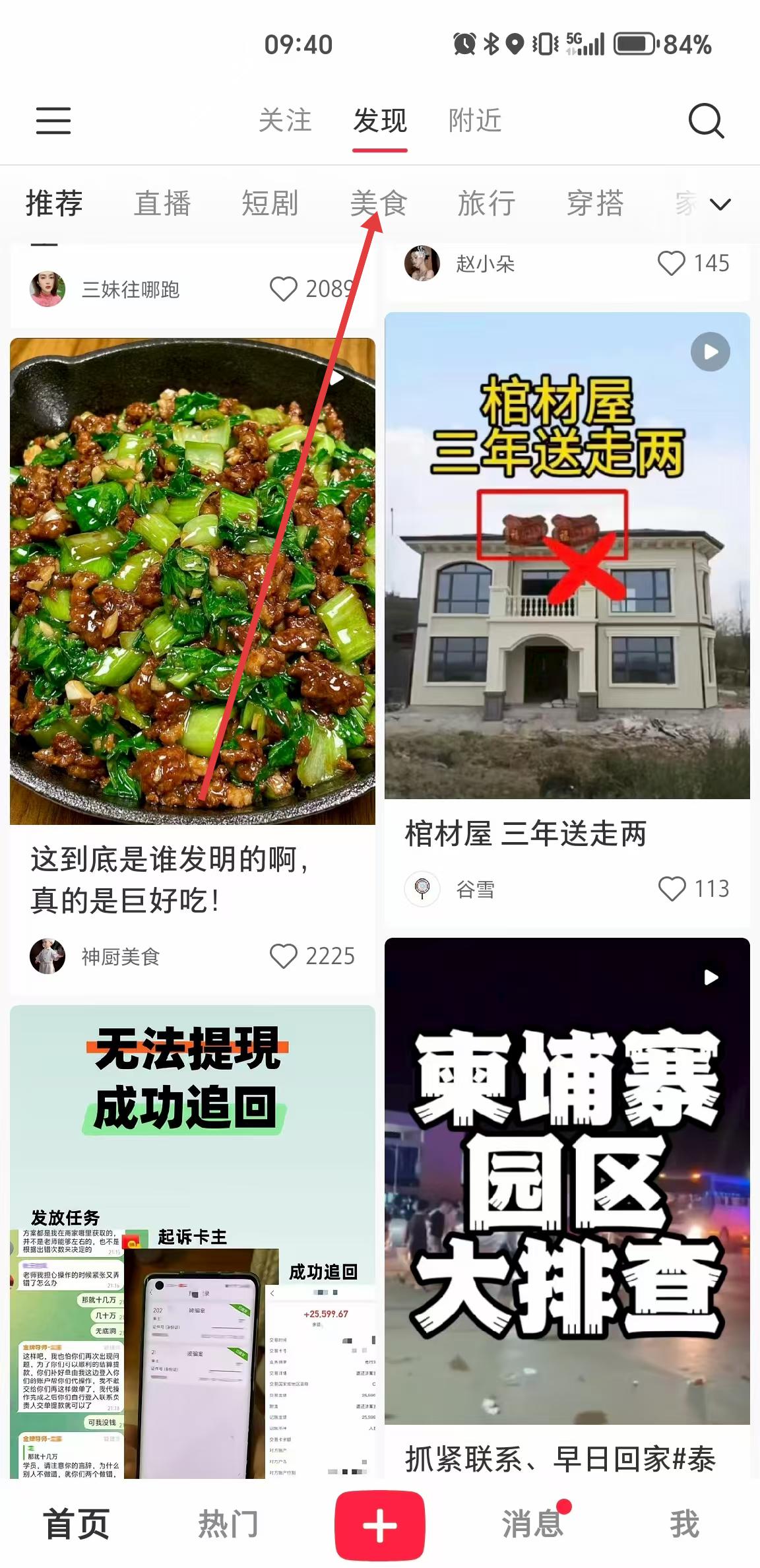
Task: Select the 旅行 category
Action: [x=486, y=203]
